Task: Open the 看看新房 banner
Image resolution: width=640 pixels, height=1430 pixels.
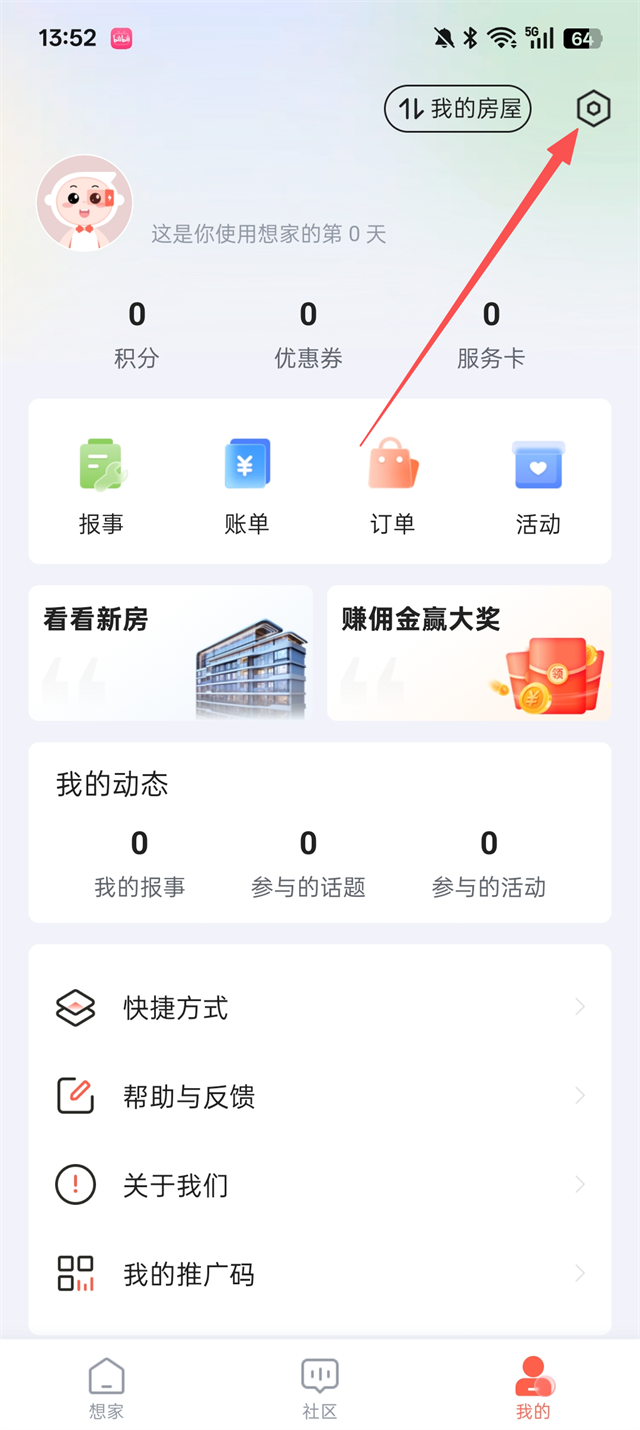Action: [170, 653]
